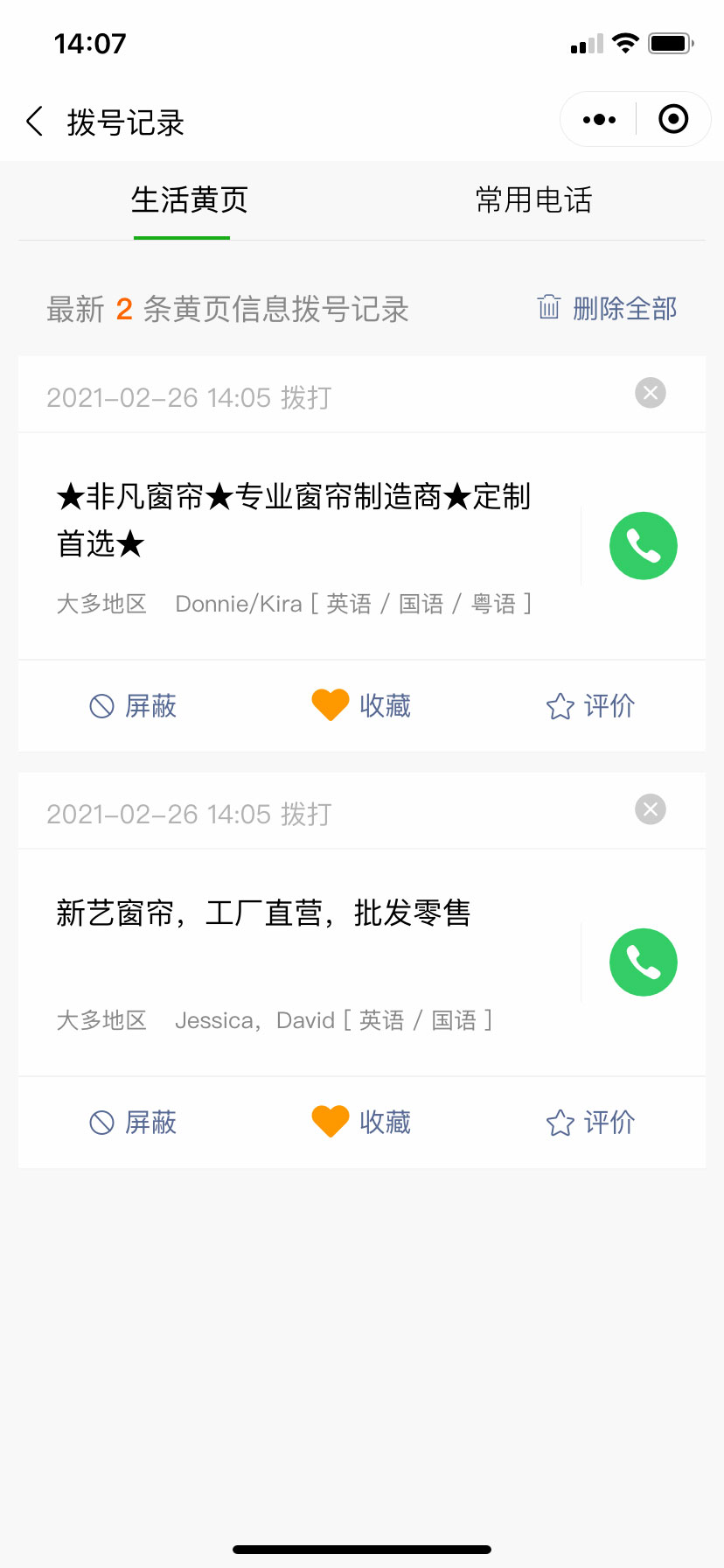Block the 新艺窗帘 listing with 屏蔽
This screenshot has width=724, height=1568.
tap(134, 1123)
